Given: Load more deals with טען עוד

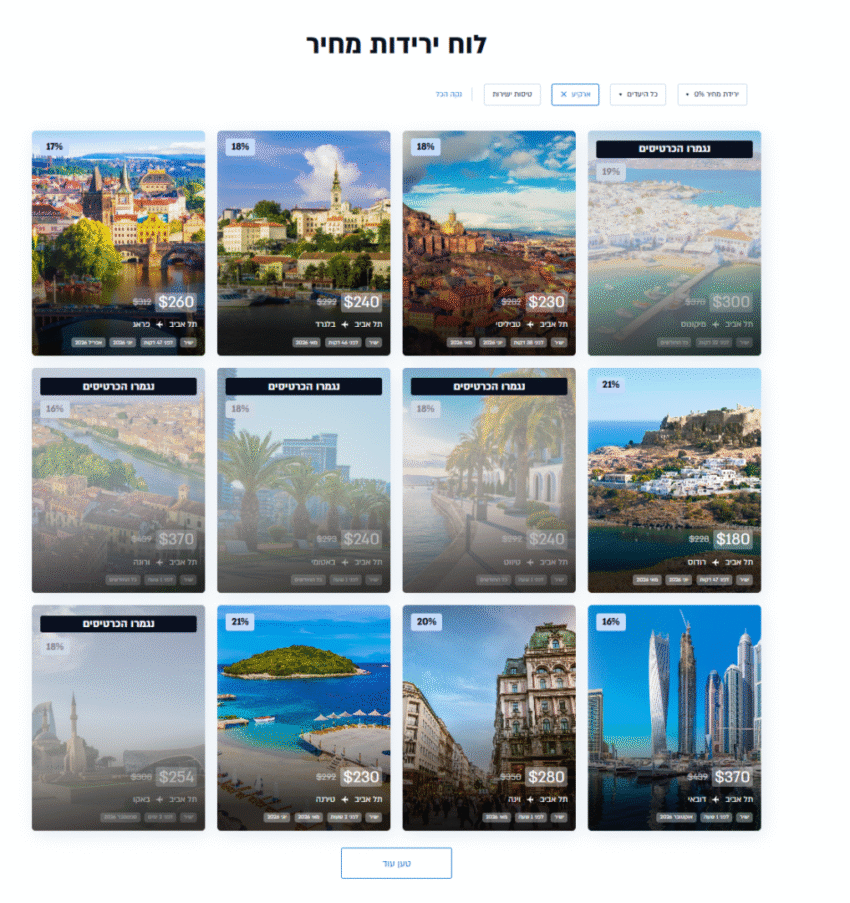Looking at the screenshot, I should (396, 863).
